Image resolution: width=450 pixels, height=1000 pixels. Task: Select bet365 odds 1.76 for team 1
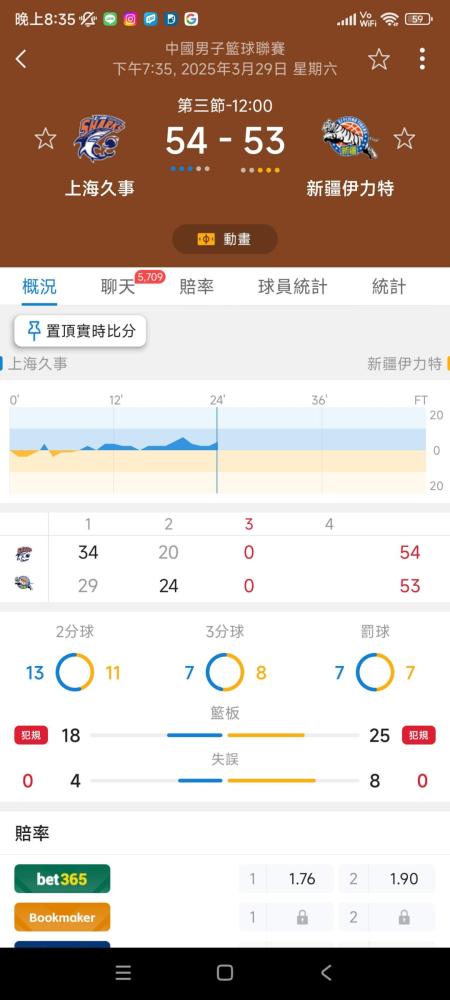pyautogui.click(x=286, y=879)
